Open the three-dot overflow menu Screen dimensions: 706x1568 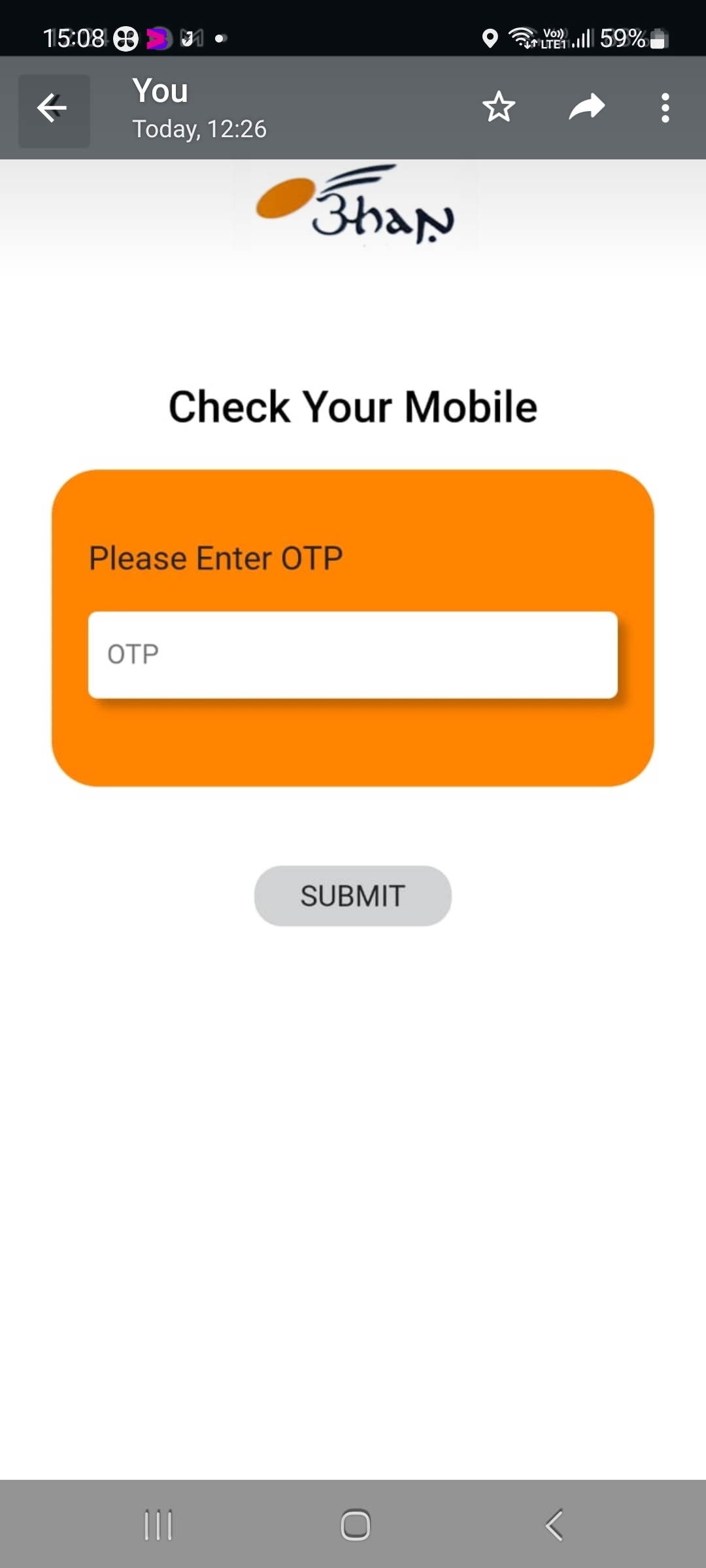tap(665, 108)
